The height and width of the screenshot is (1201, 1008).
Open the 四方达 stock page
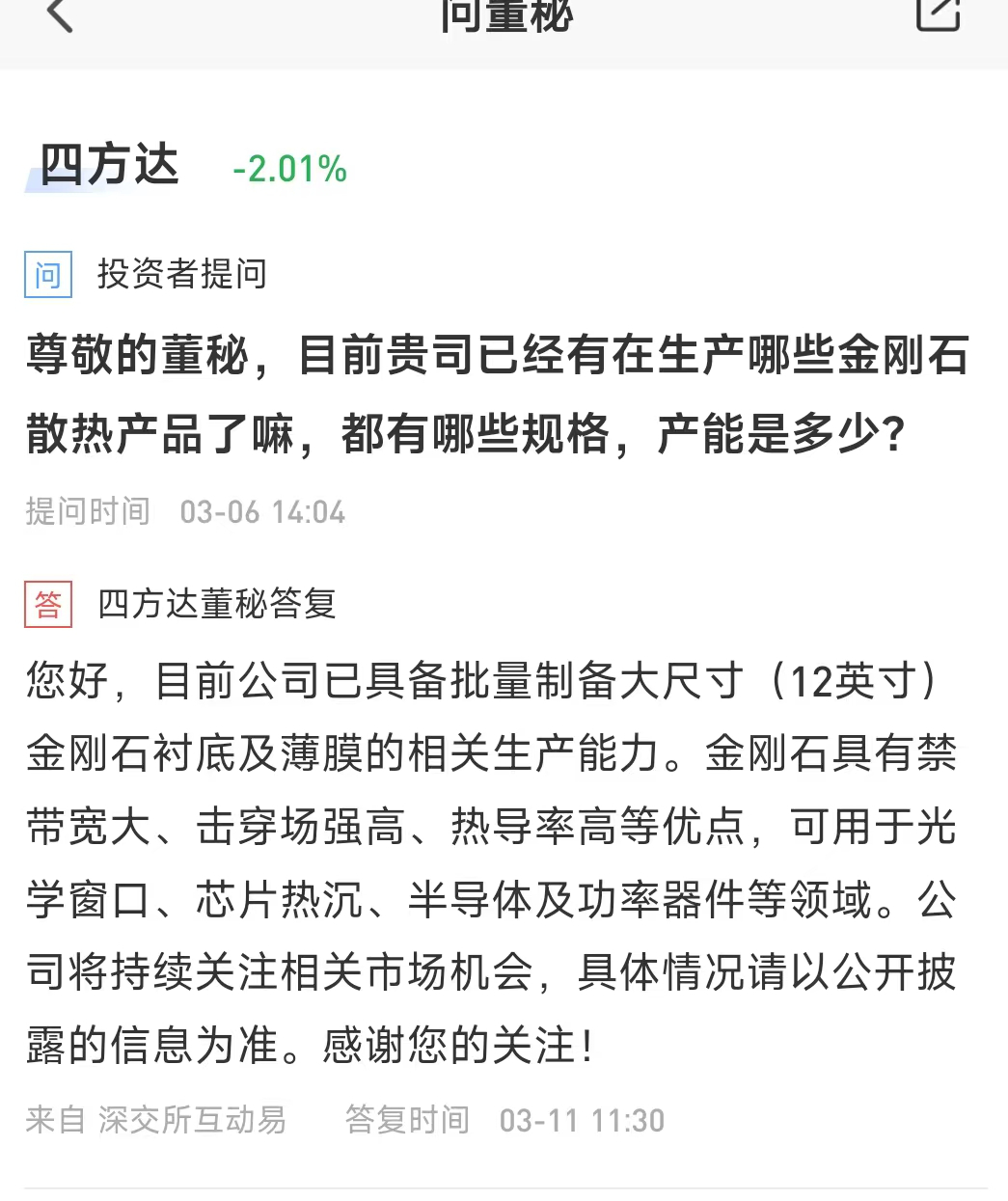pyautogui.click(x=110, y=166)
